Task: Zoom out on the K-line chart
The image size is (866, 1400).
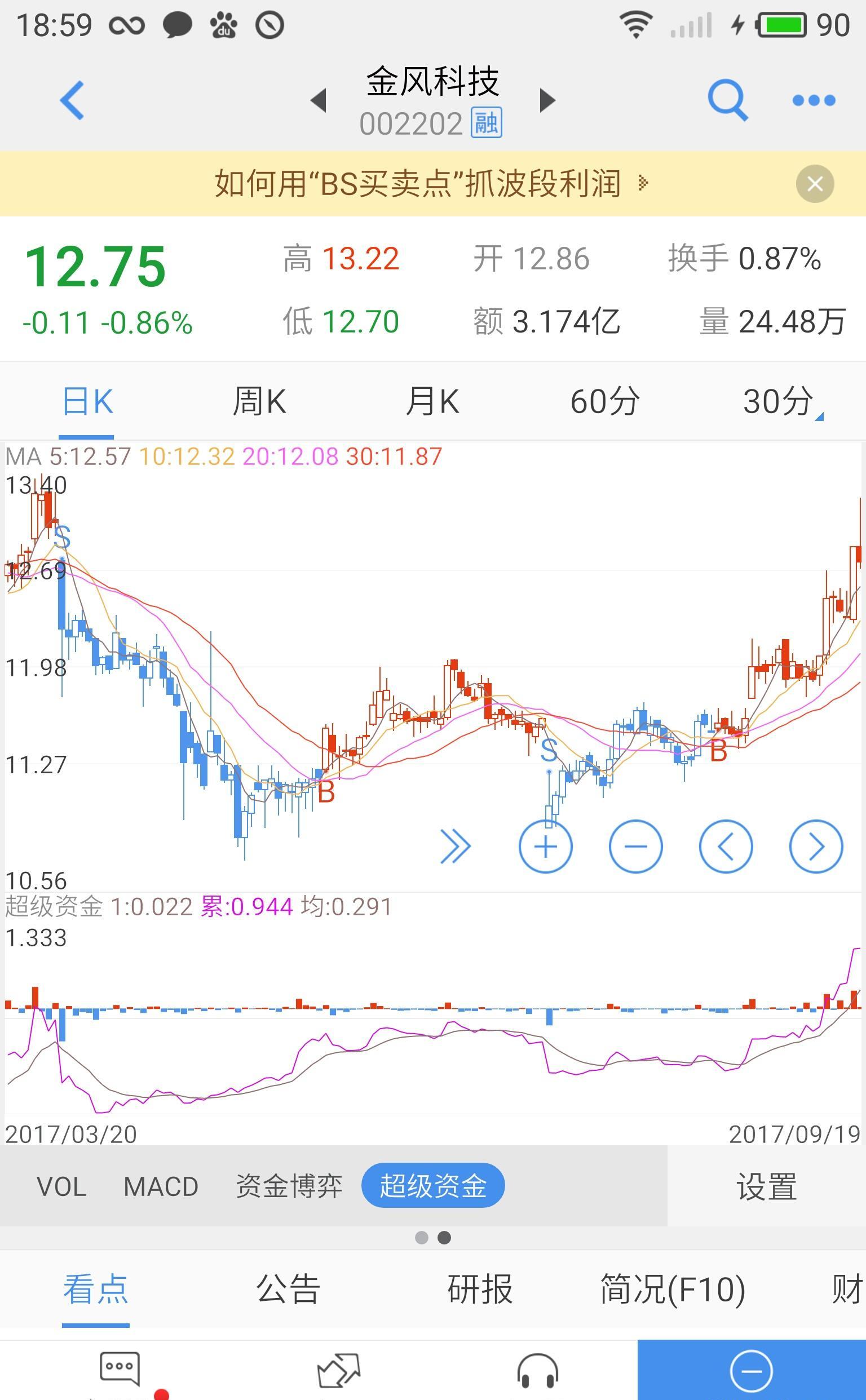Action: (635, 847)
